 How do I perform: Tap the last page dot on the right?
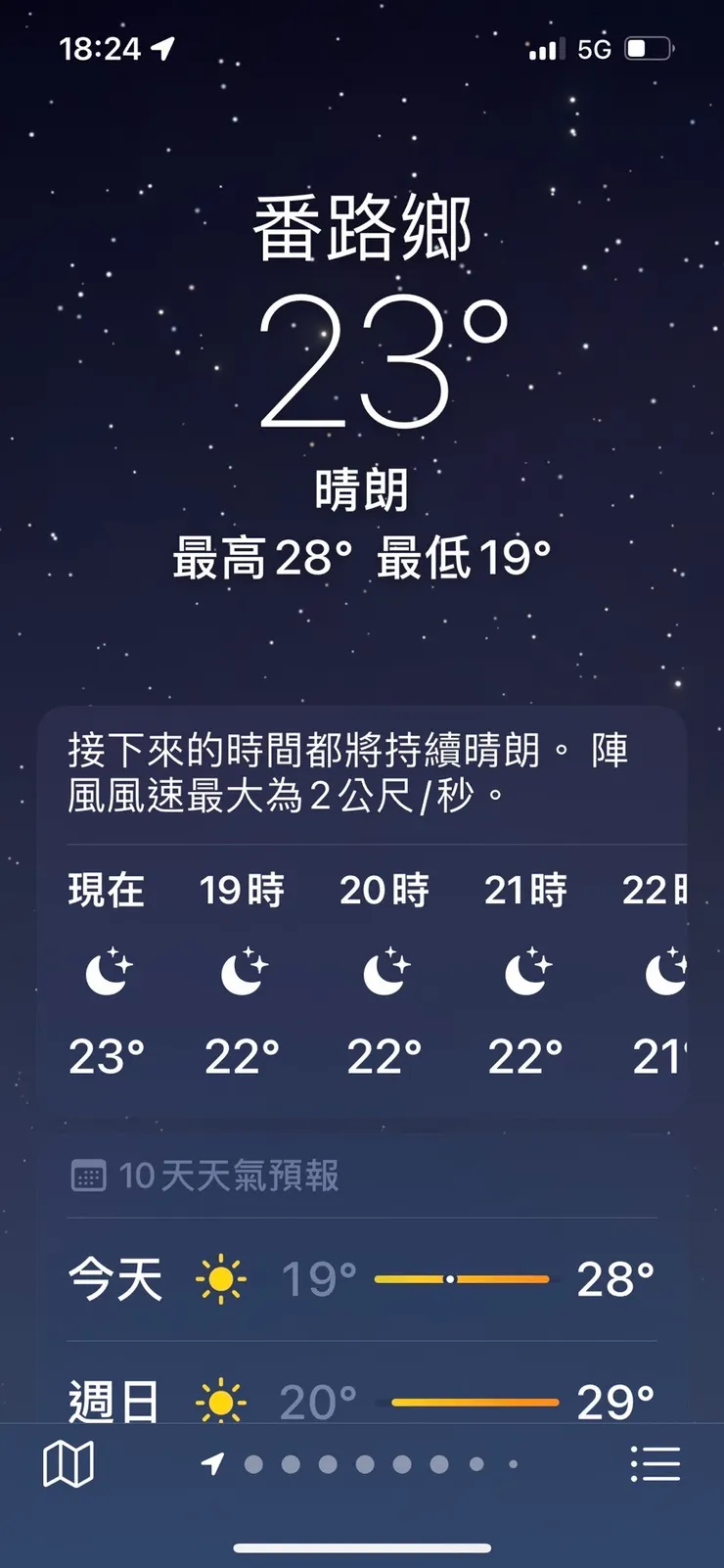tap(512, 1463)
